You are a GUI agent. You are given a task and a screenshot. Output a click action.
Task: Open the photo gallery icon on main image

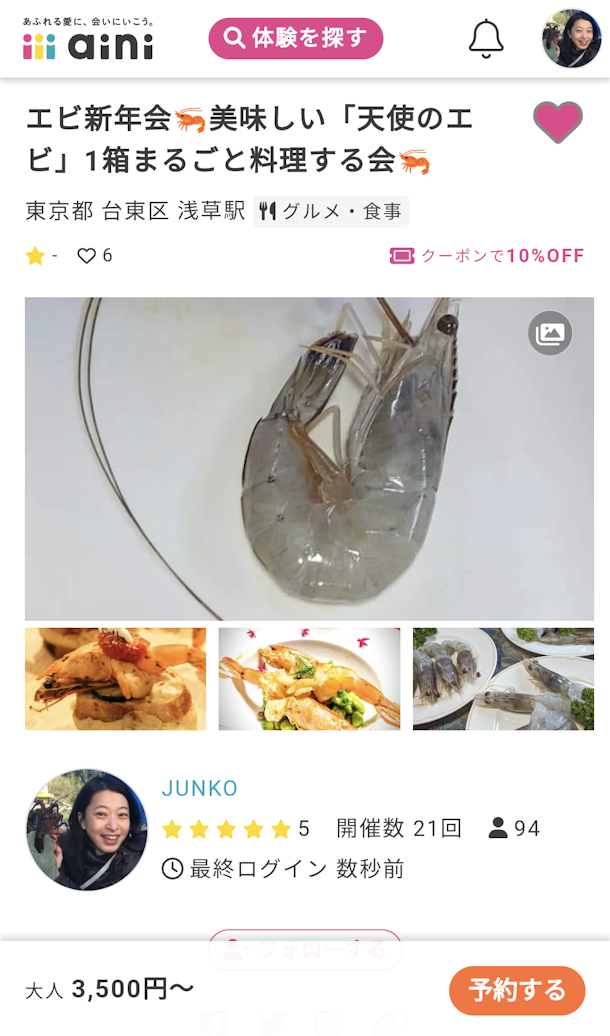[550, 334]
